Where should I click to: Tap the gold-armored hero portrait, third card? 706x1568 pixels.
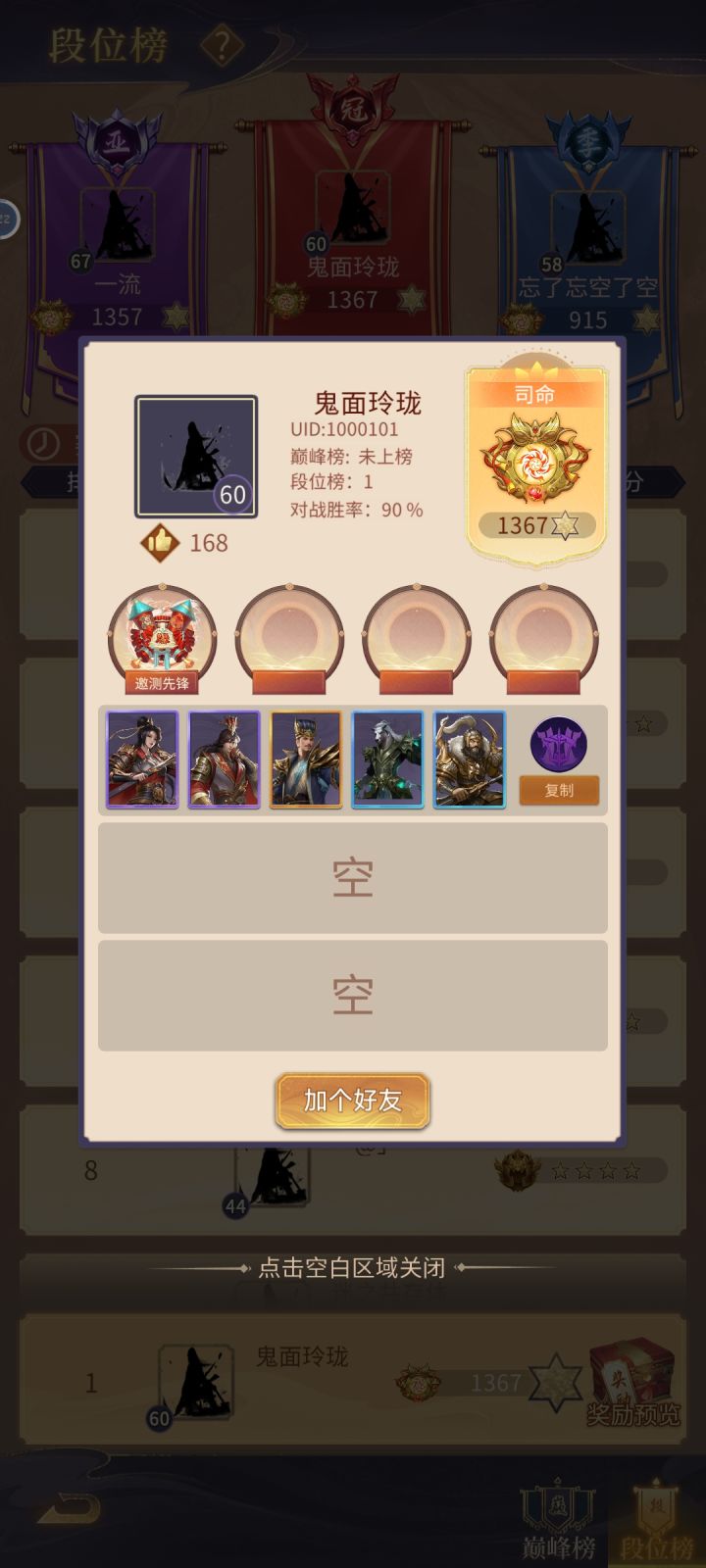coord(304,759)
